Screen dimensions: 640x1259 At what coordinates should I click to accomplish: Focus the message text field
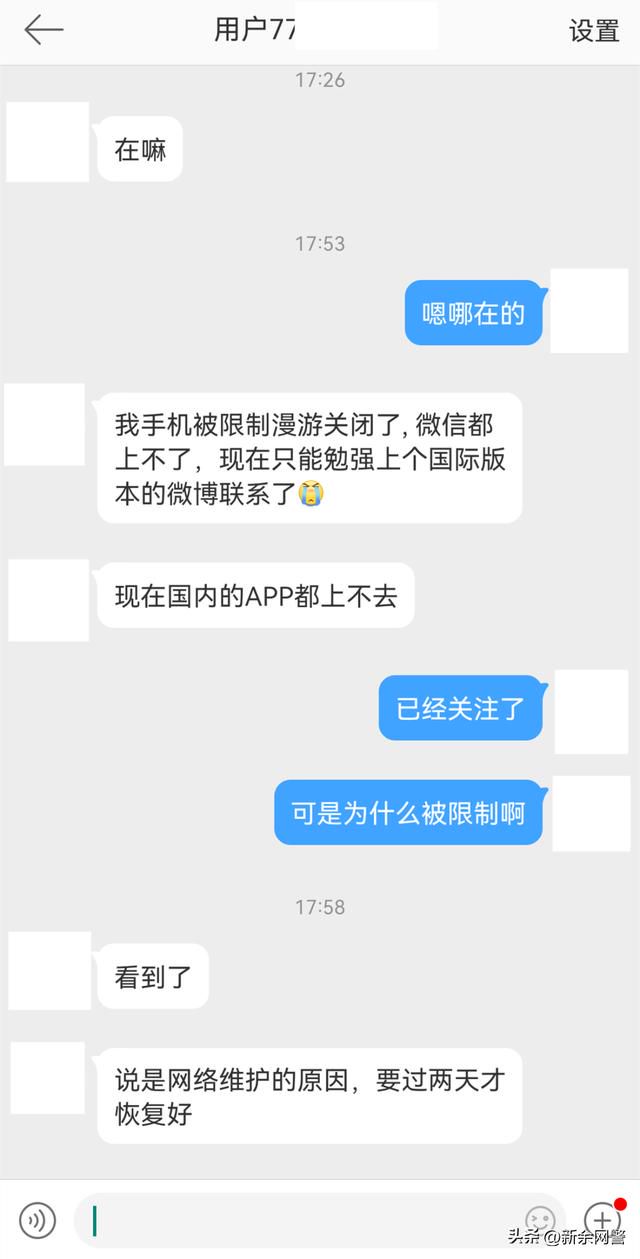coord(300,1220)
